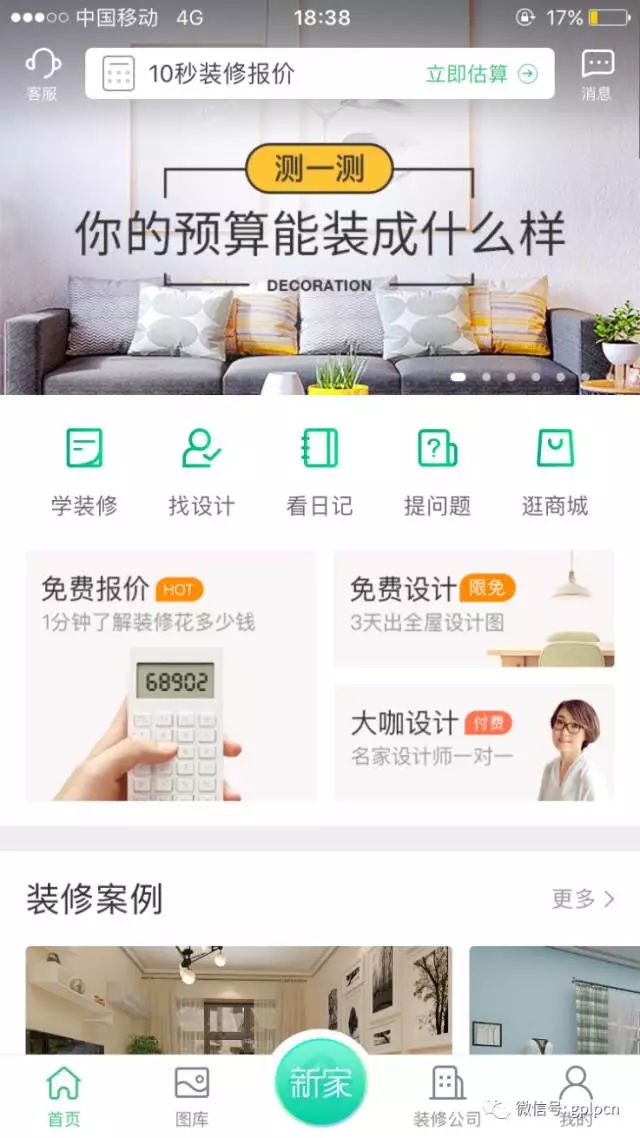This screenshot has height=1138, width=640.
Task: Open the 免费设计 card
Action: tap(474, 608)
